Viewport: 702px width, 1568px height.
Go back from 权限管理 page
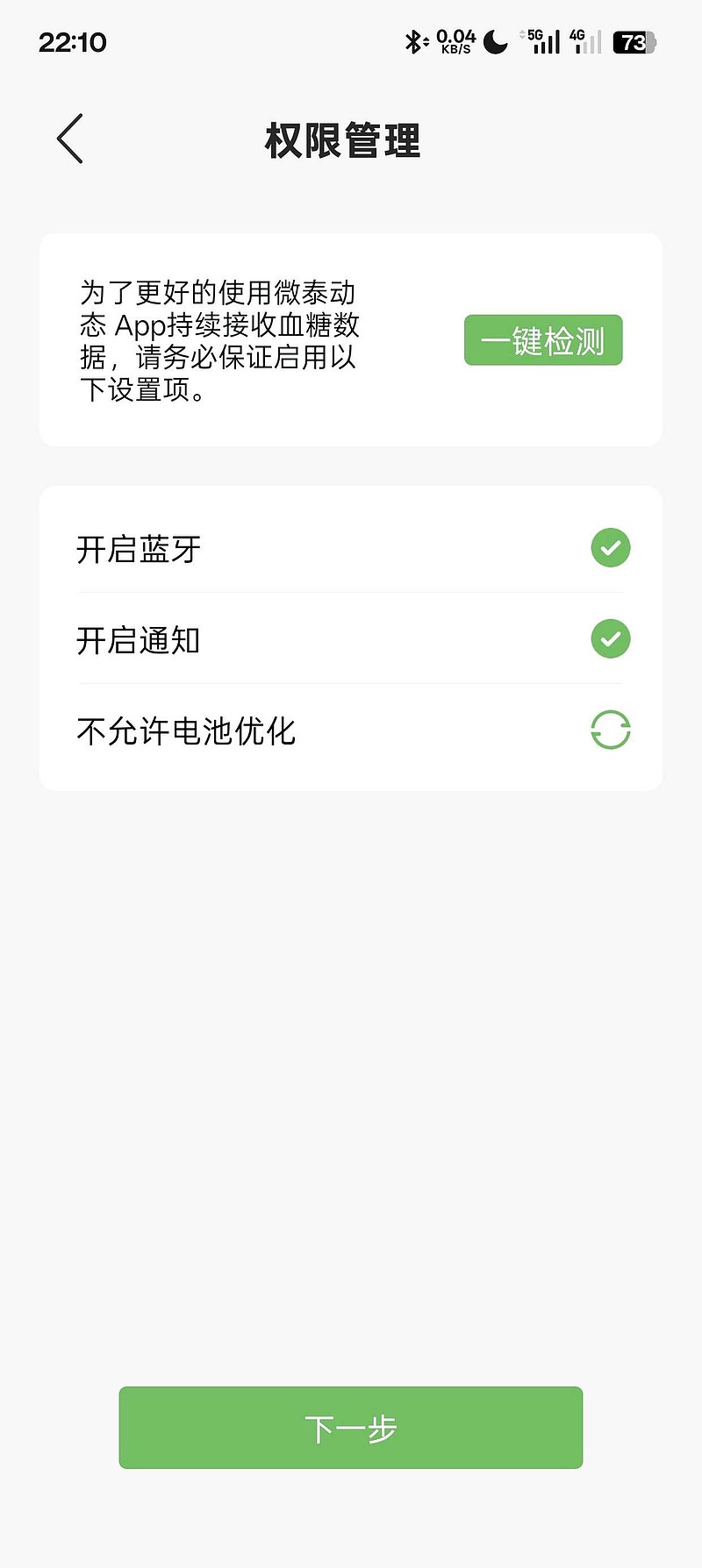tap(70, 139)
